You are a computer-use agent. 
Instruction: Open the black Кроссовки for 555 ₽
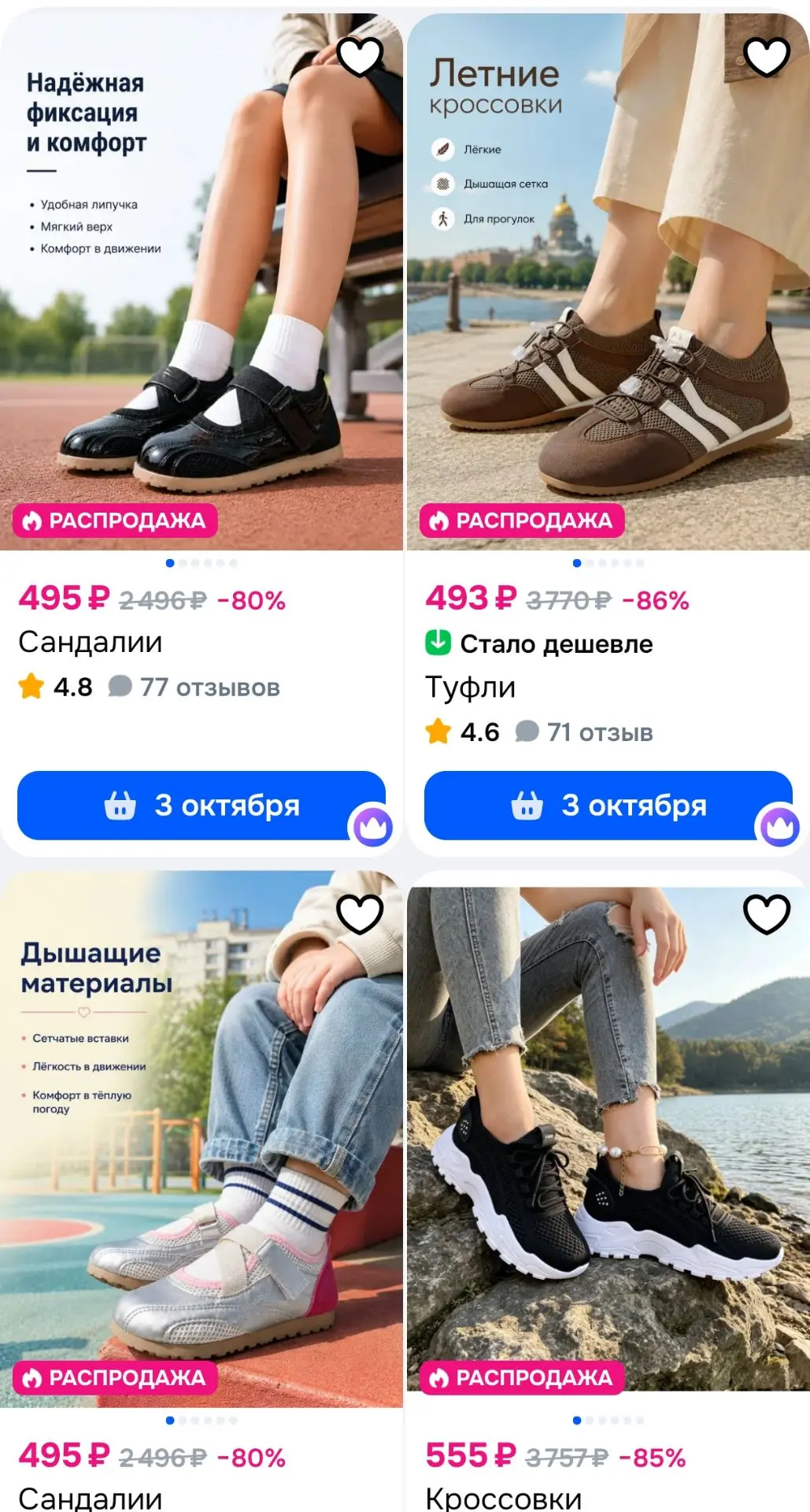[x=608, y=1139]
